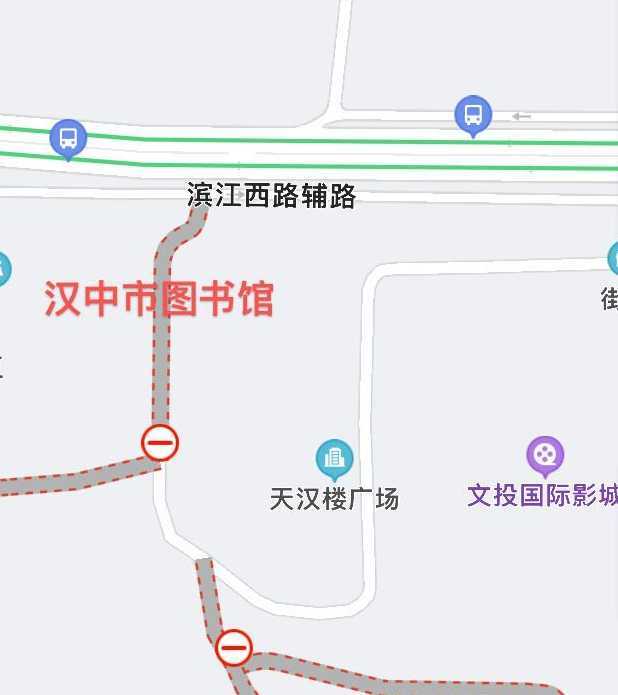
Task: View road closure sign below 天汉楼广场
Action: click(x=233, y=648)
